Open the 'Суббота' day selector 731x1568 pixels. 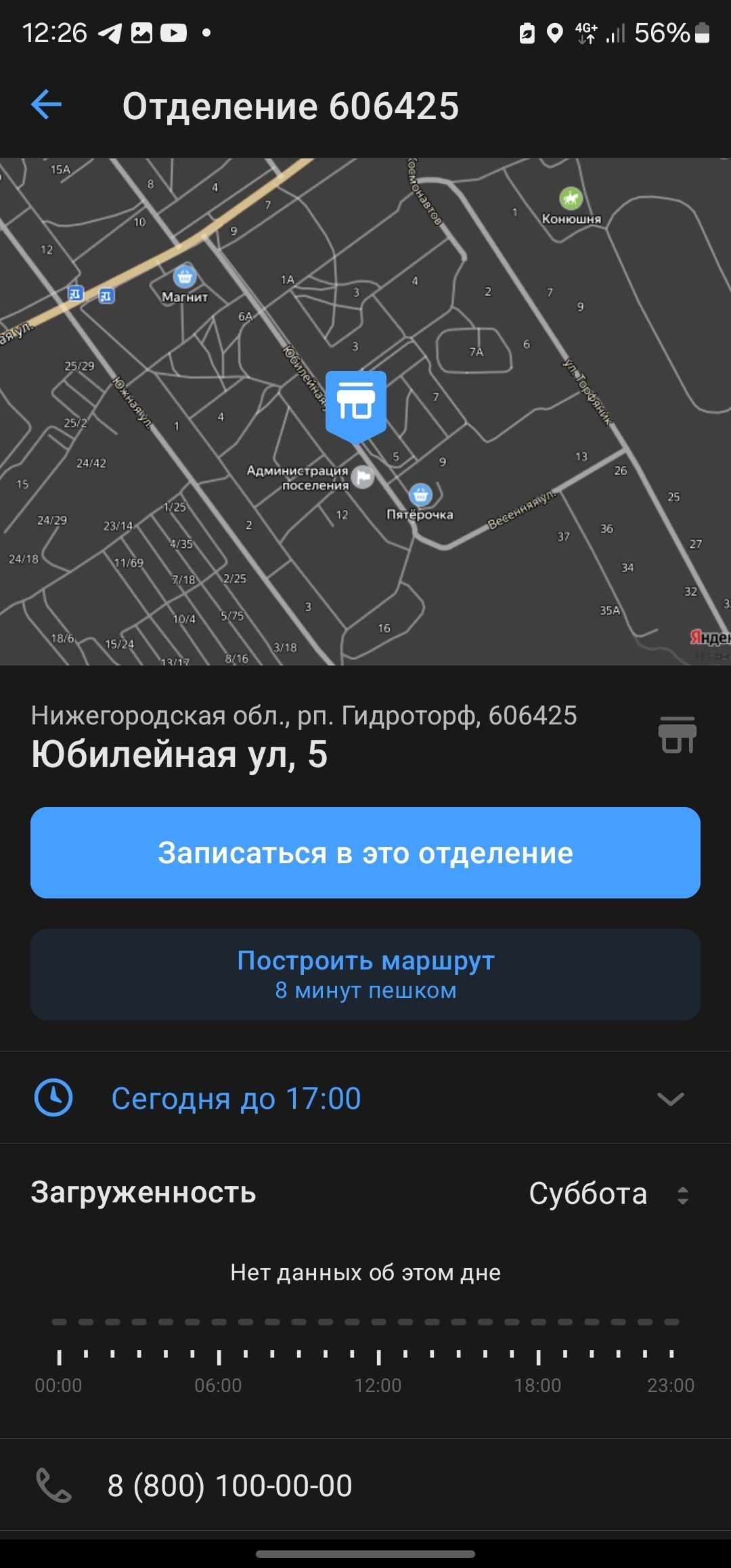click(x=608, y=1194)
